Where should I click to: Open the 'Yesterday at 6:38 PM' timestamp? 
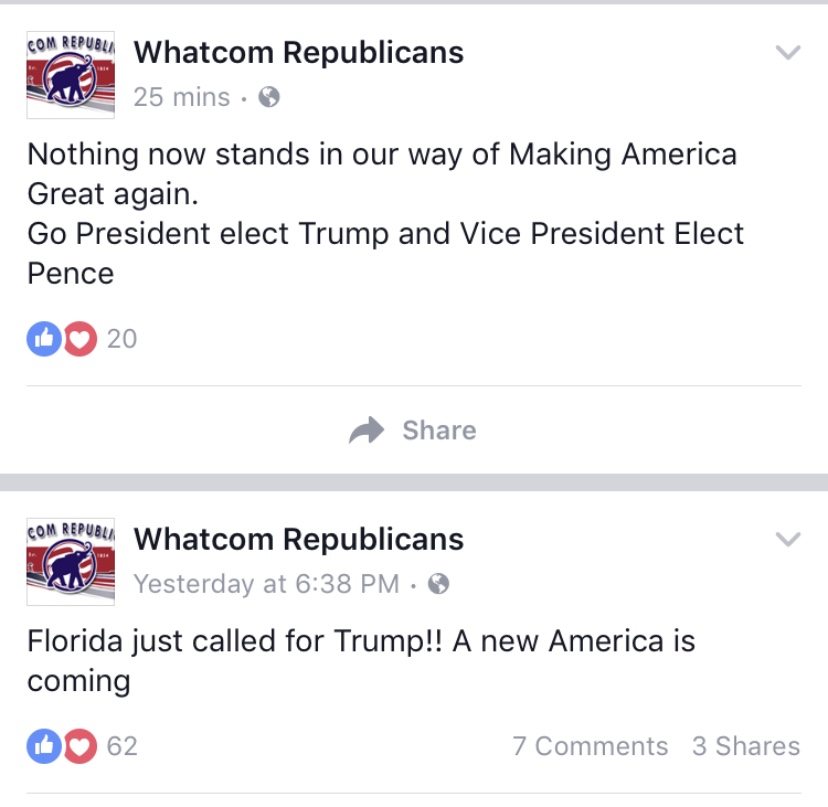tap(266, 584)
